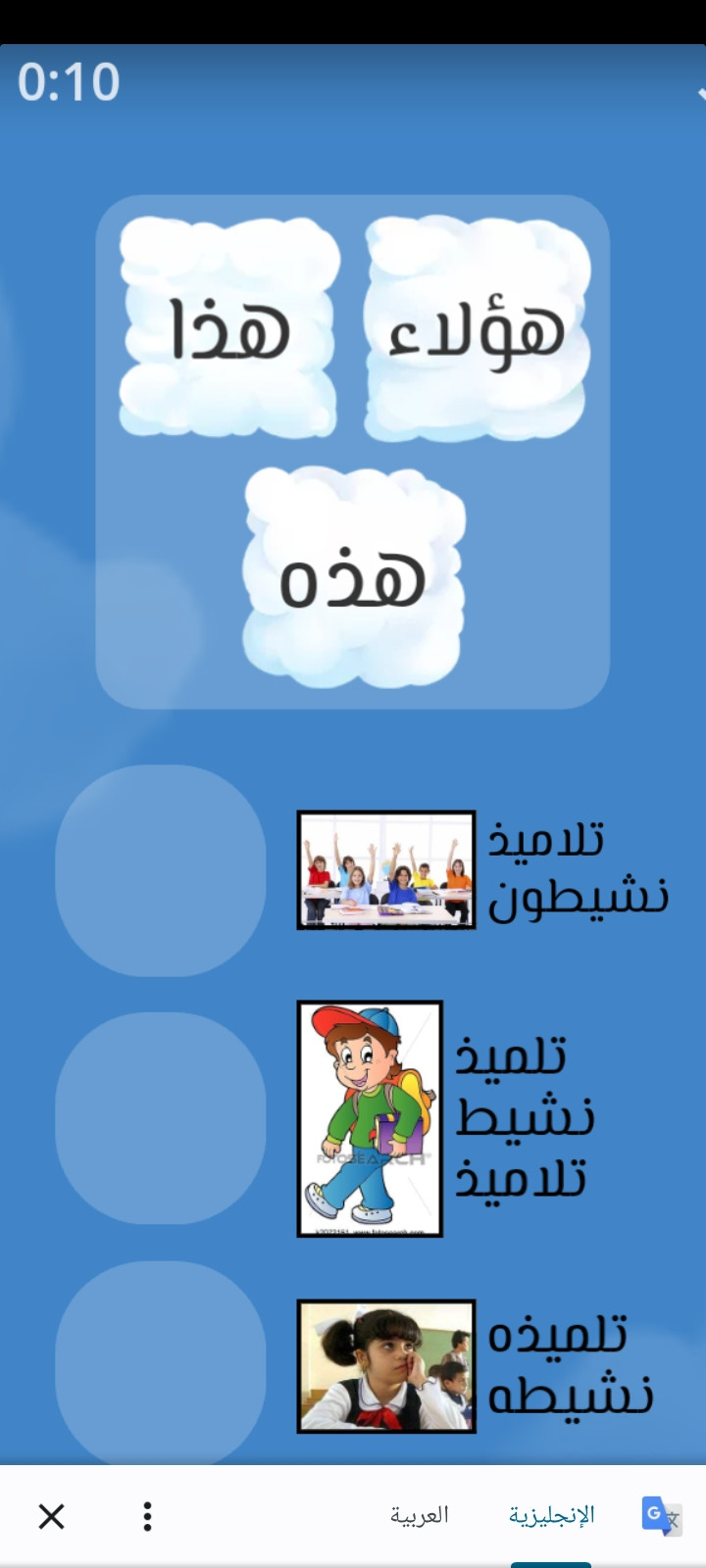Tap the empty slot beside تلاميذ نشيطون

161,870
